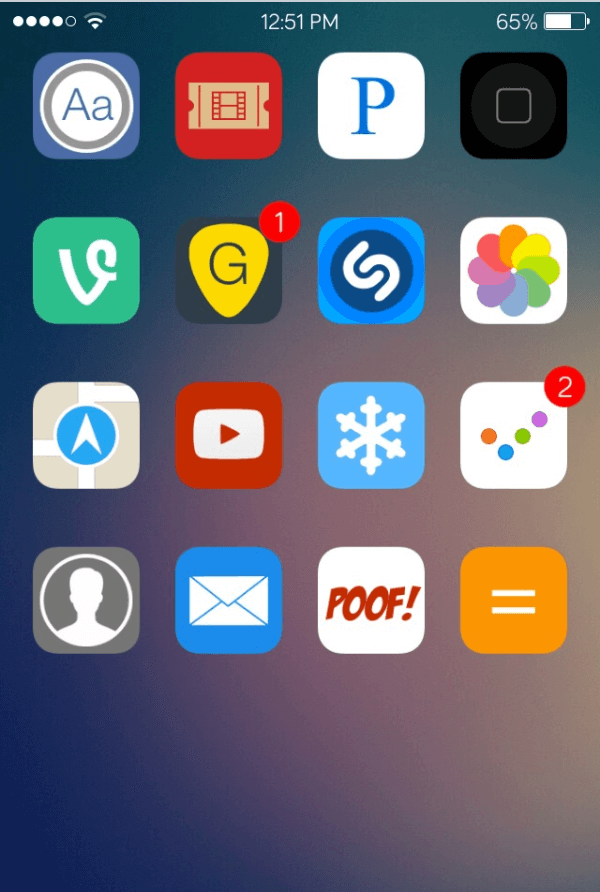Launch the red movie ticket app
Viewport: 600px width, 892px height.
click(x=228, y=106)
